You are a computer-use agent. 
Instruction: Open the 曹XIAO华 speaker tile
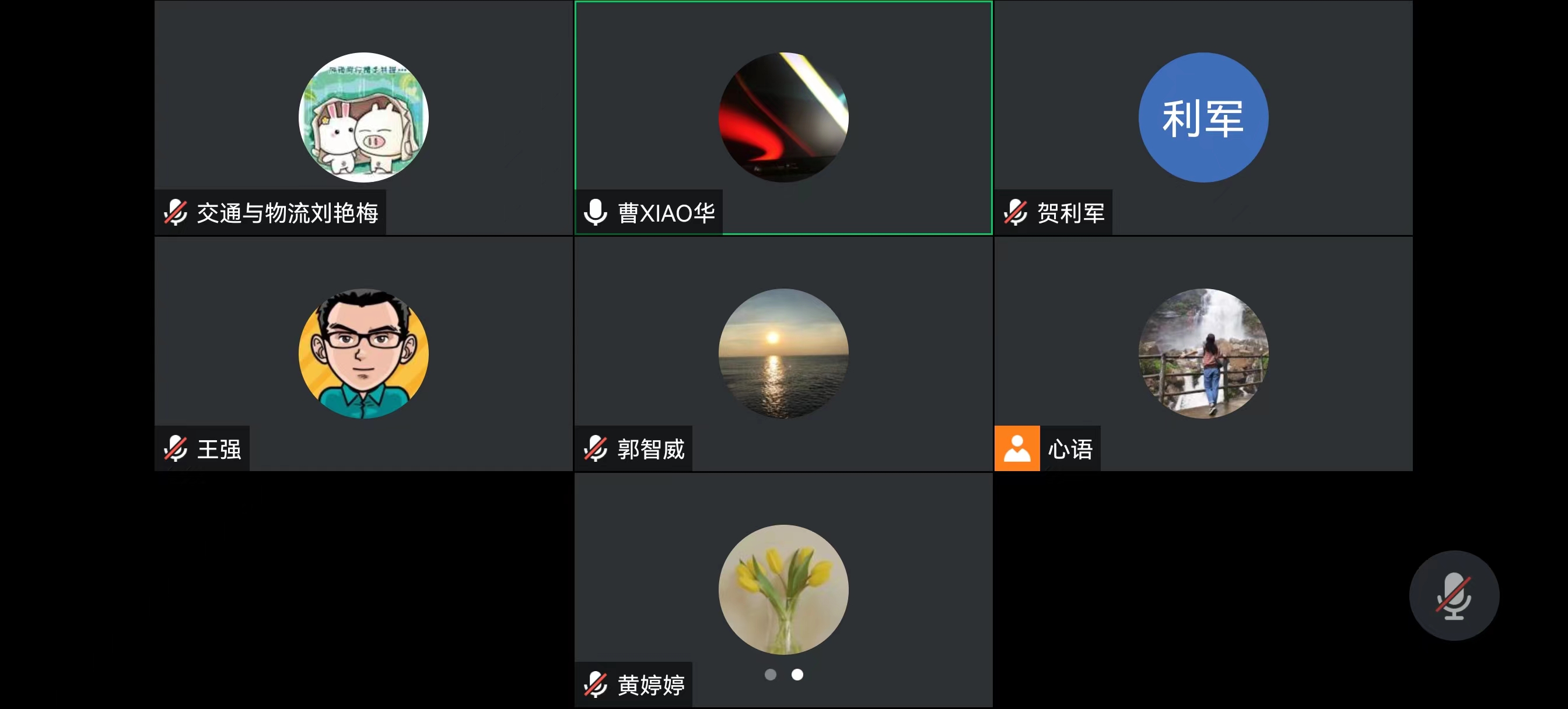(x=783, y=117)
